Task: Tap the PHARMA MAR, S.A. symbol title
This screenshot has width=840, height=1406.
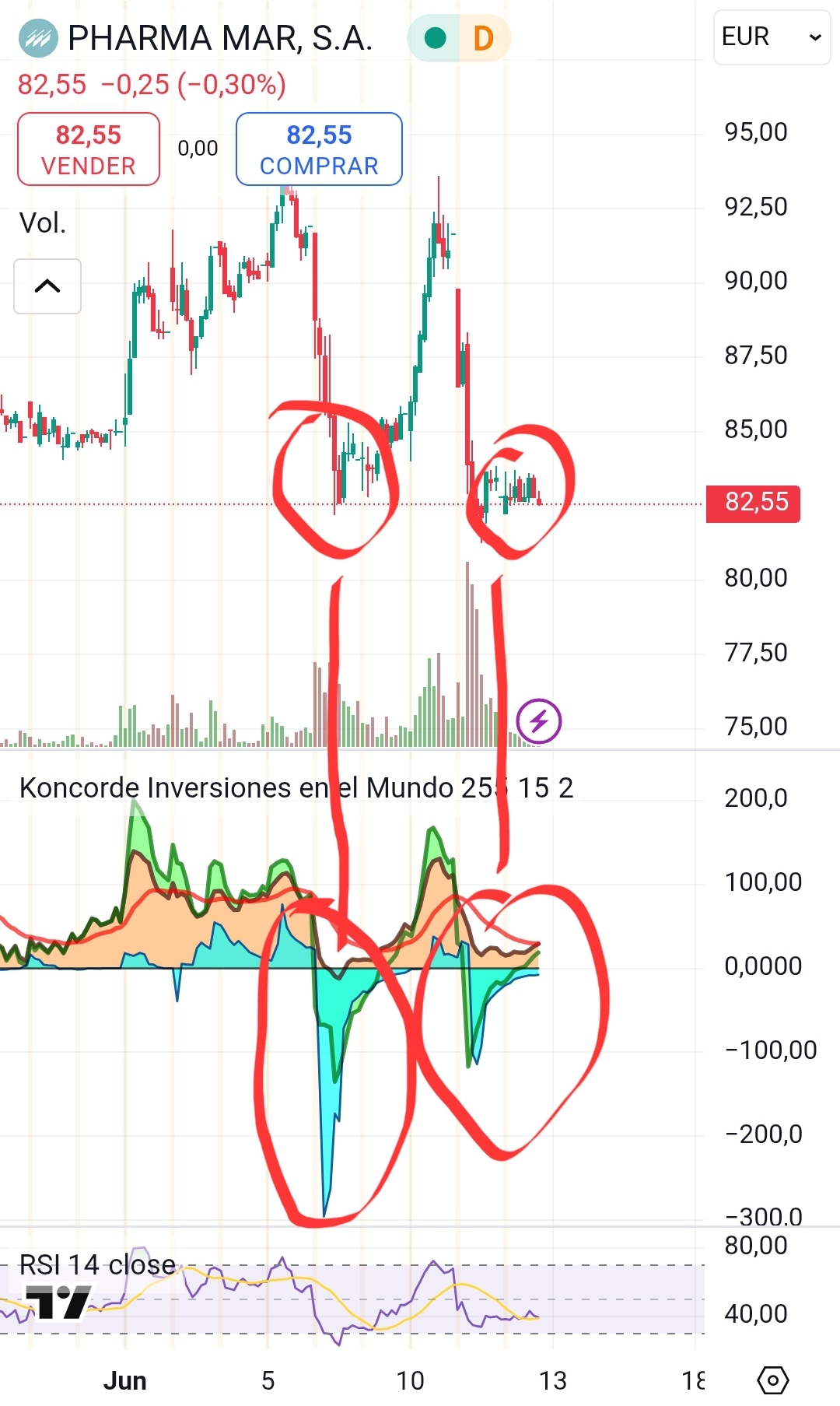Action: tap(220, 38)
